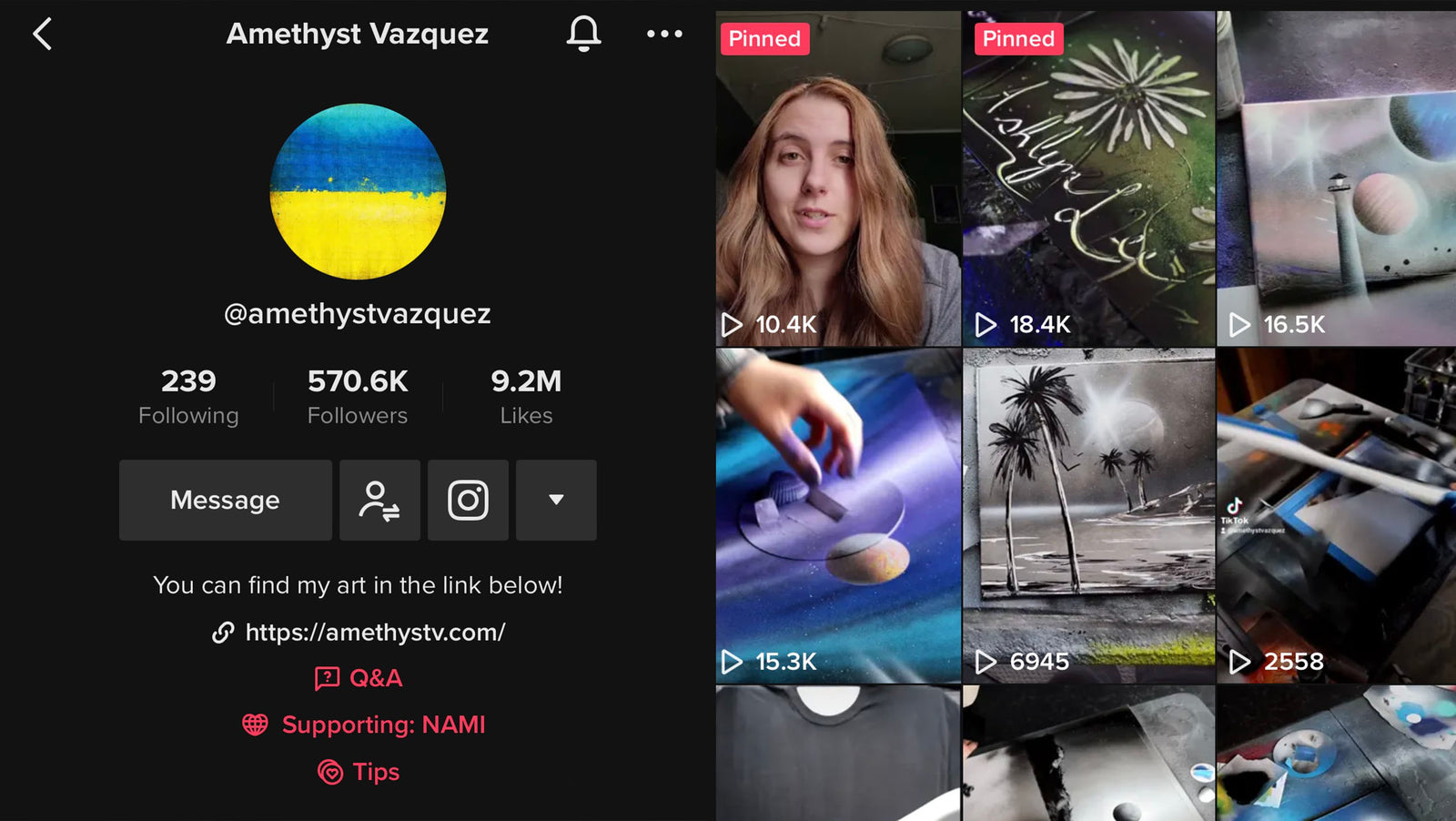Open the notifications bell

583,34
